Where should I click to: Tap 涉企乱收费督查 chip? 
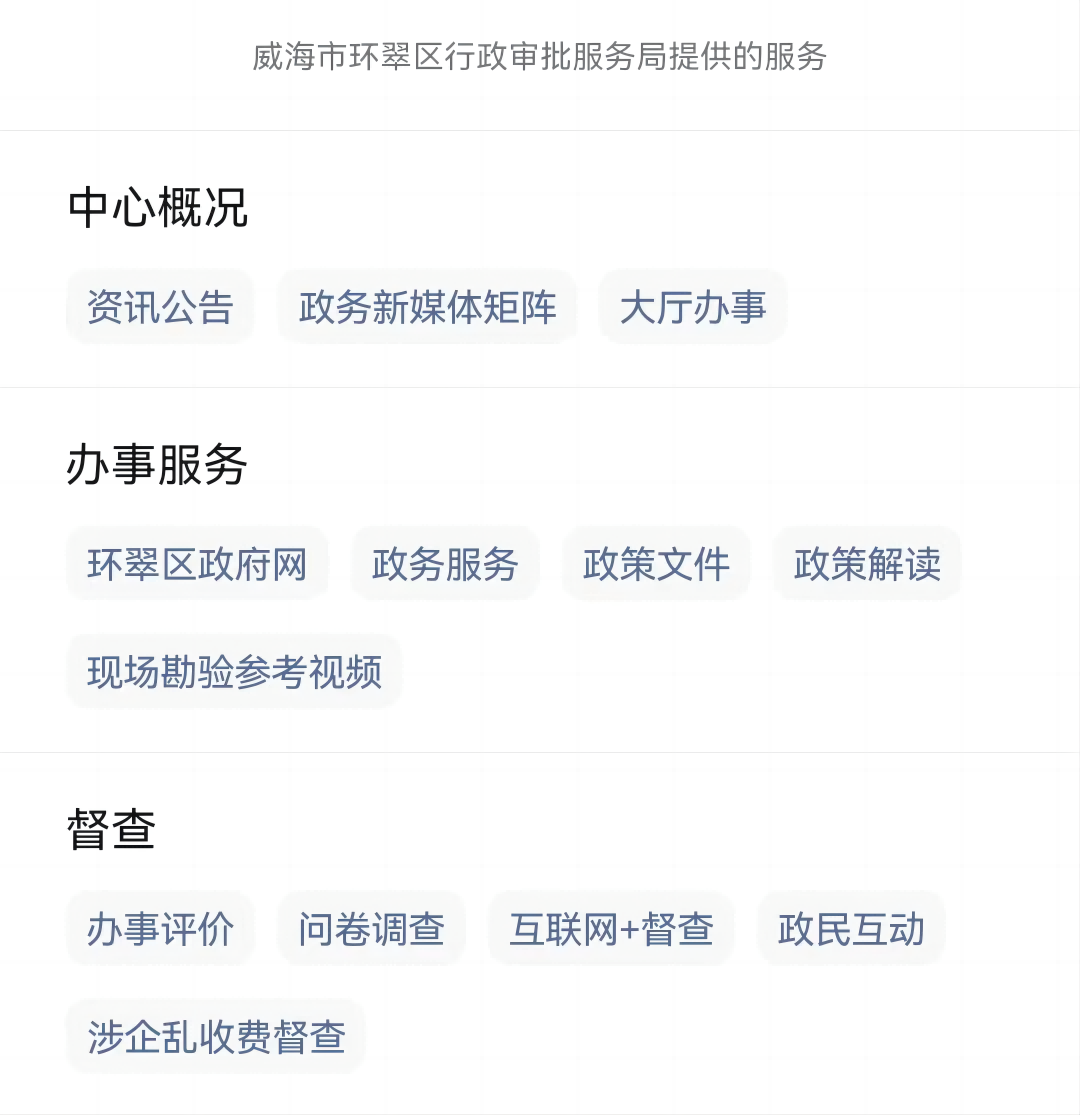click(216, 1037)
